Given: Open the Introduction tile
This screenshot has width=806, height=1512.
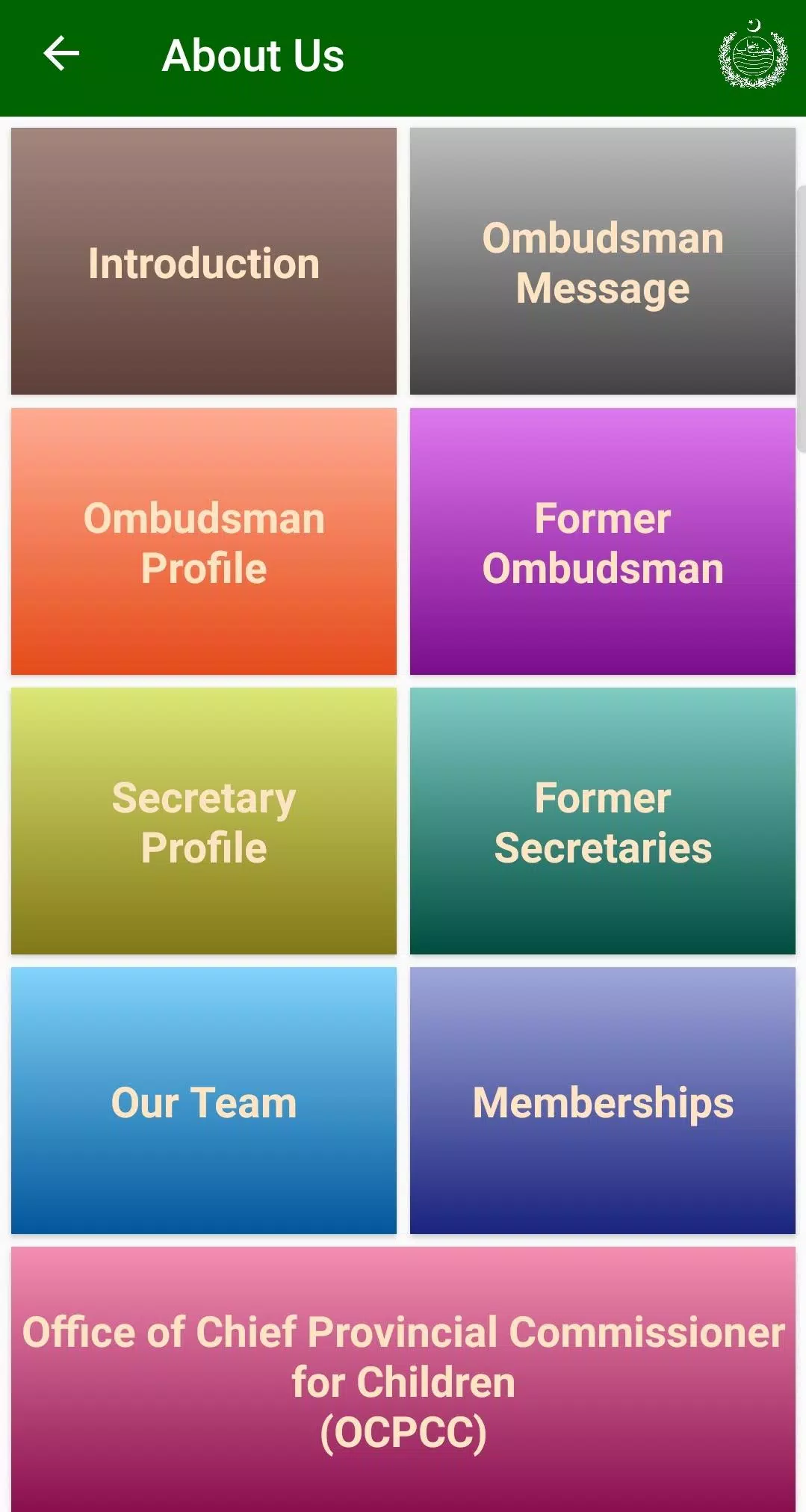Looking at the screenshot, I should click(x=204, y=262).
